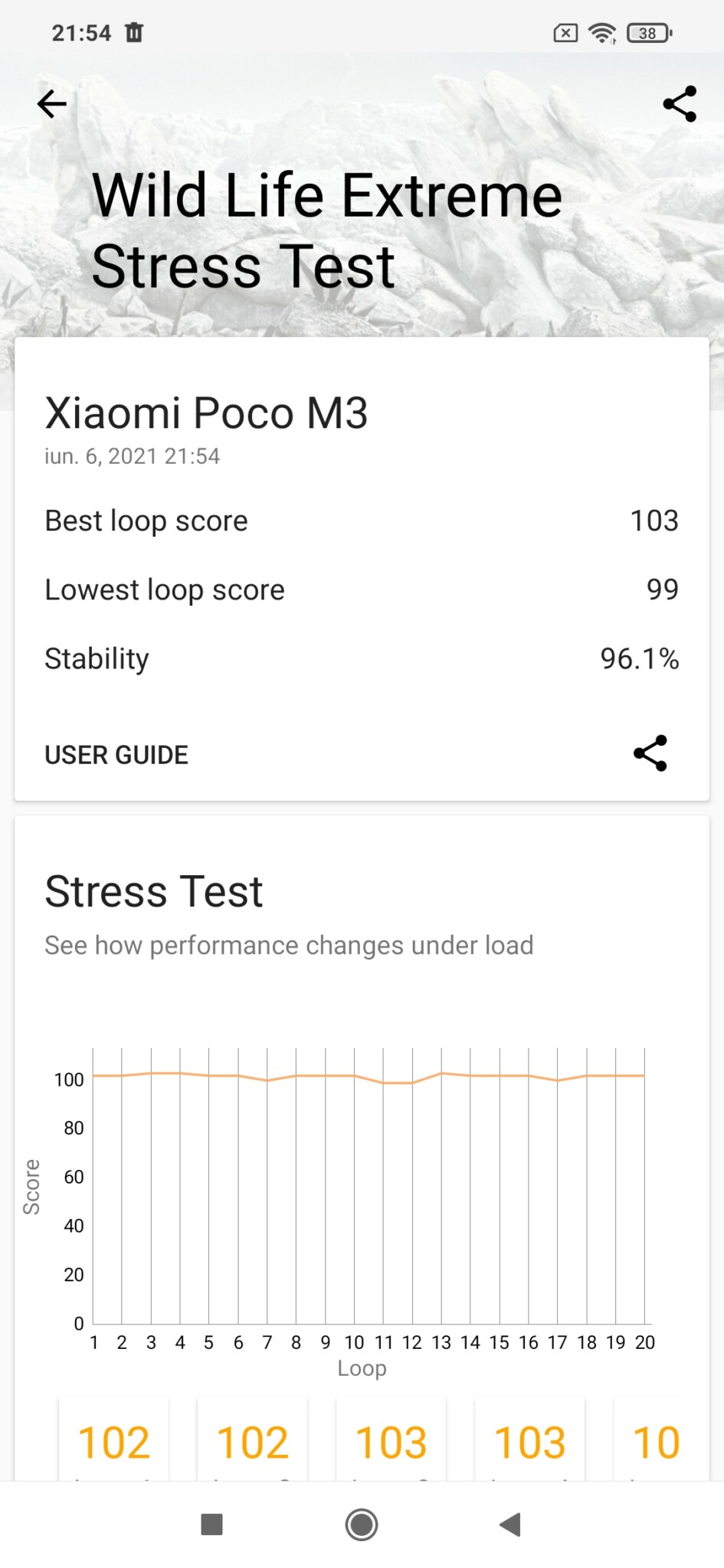This screenshot has width=724, height=1568.
Task: Open the USER GUIDE
Action: [116, 755]
